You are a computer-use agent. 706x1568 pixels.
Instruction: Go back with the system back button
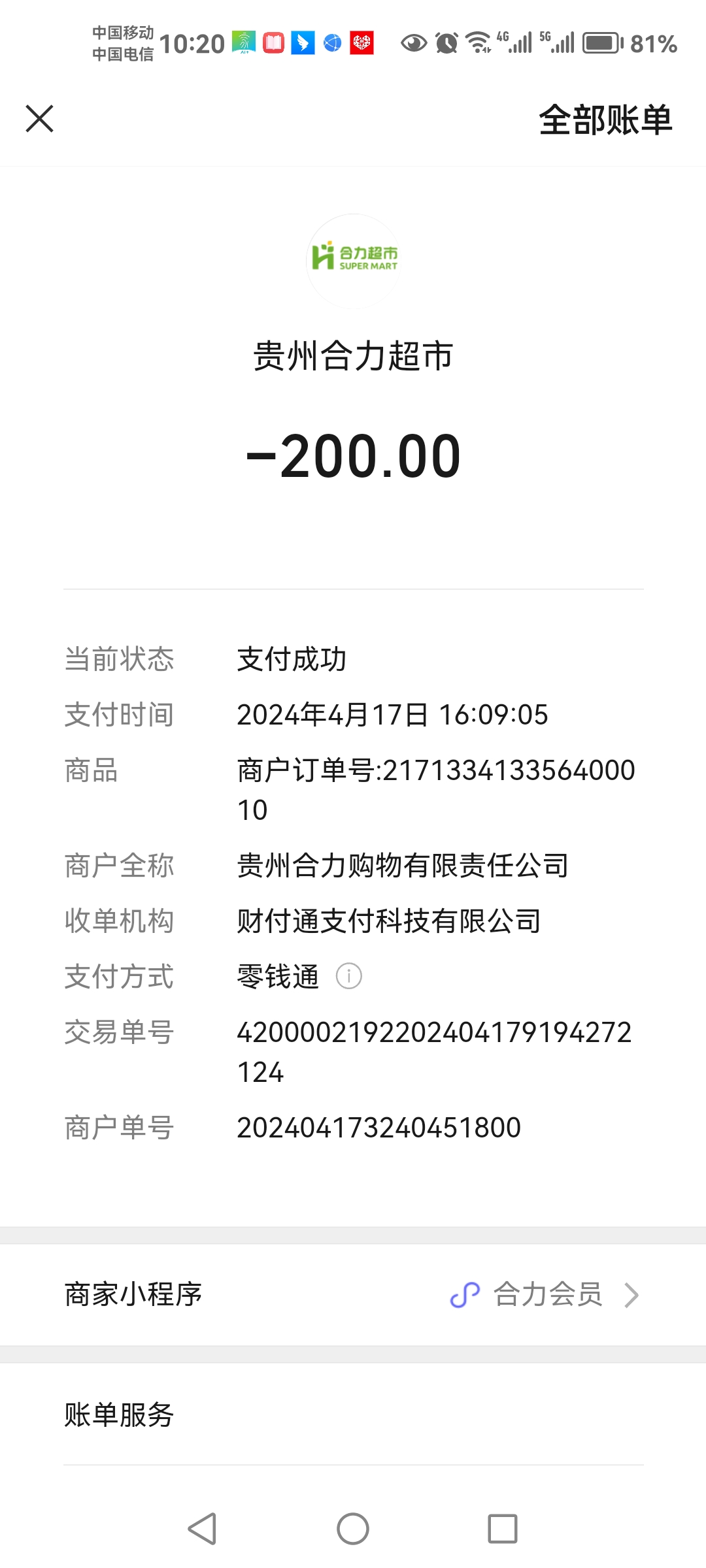(202, 1529)
